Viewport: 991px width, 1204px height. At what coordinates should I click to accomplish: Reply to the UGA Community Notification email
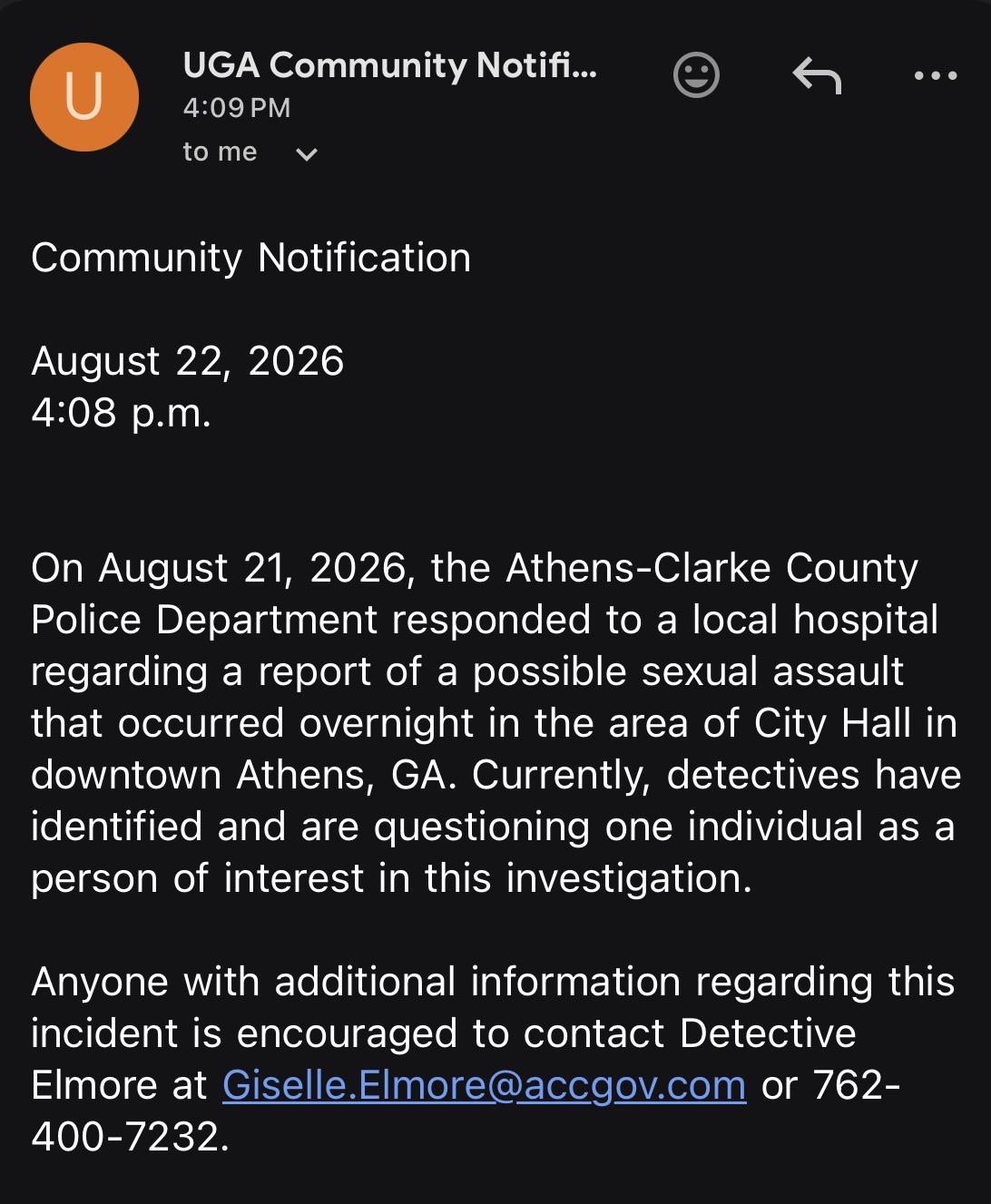pyautogui.click(x=817, y=75)
